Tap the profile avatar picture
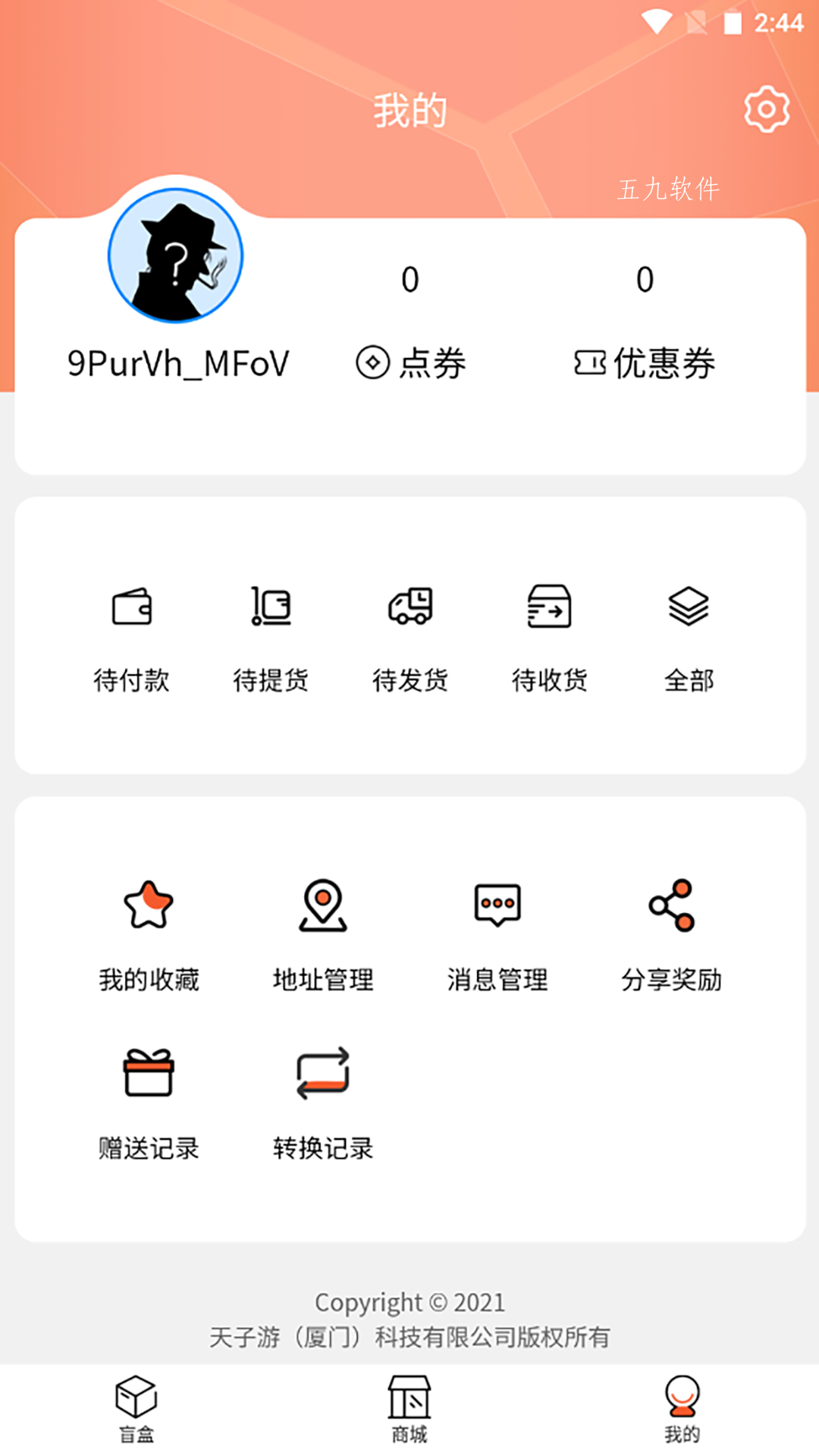 [175, 256]
